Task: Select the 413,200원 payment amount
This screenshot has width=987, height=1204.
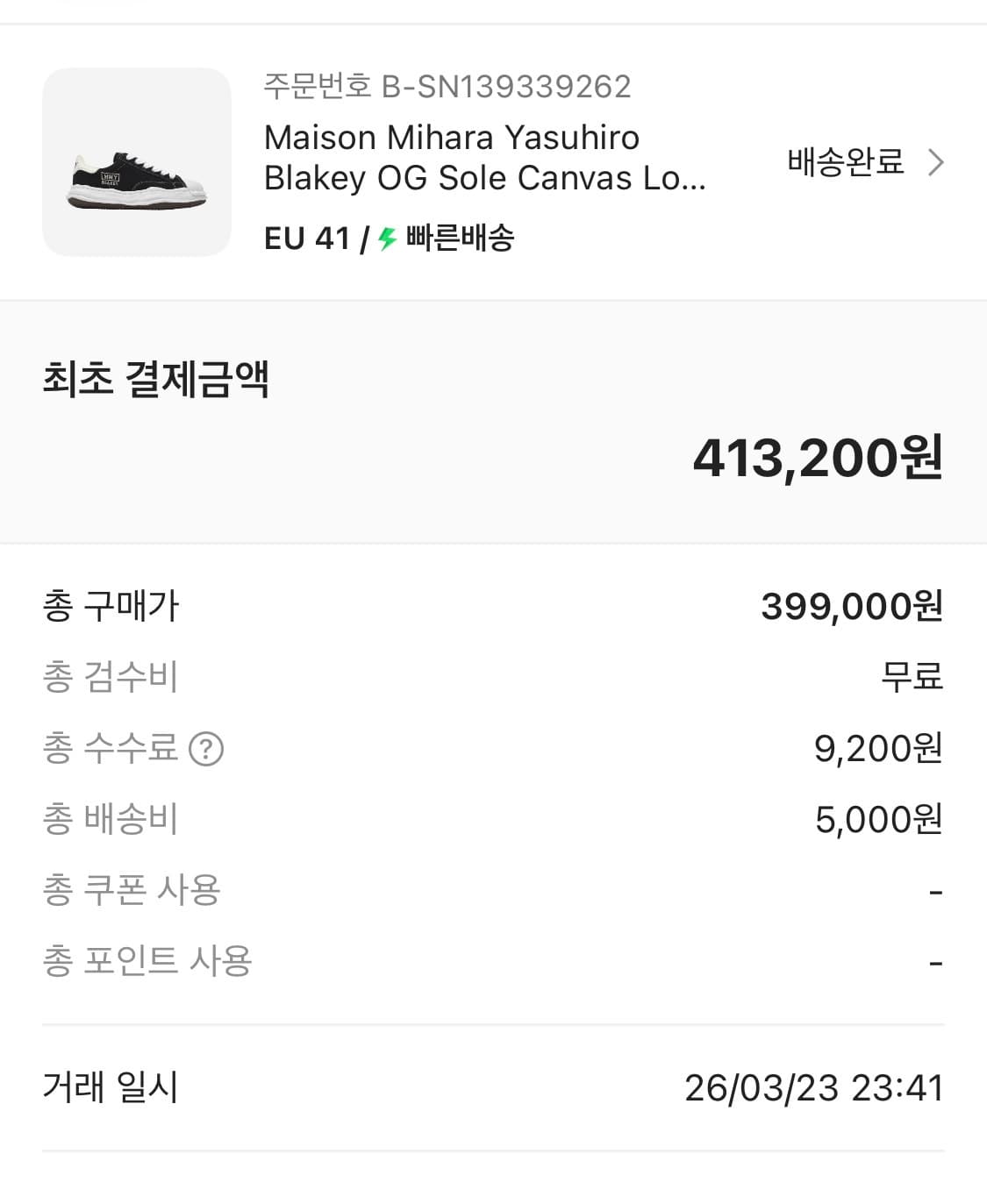Action: coord(818,457)
